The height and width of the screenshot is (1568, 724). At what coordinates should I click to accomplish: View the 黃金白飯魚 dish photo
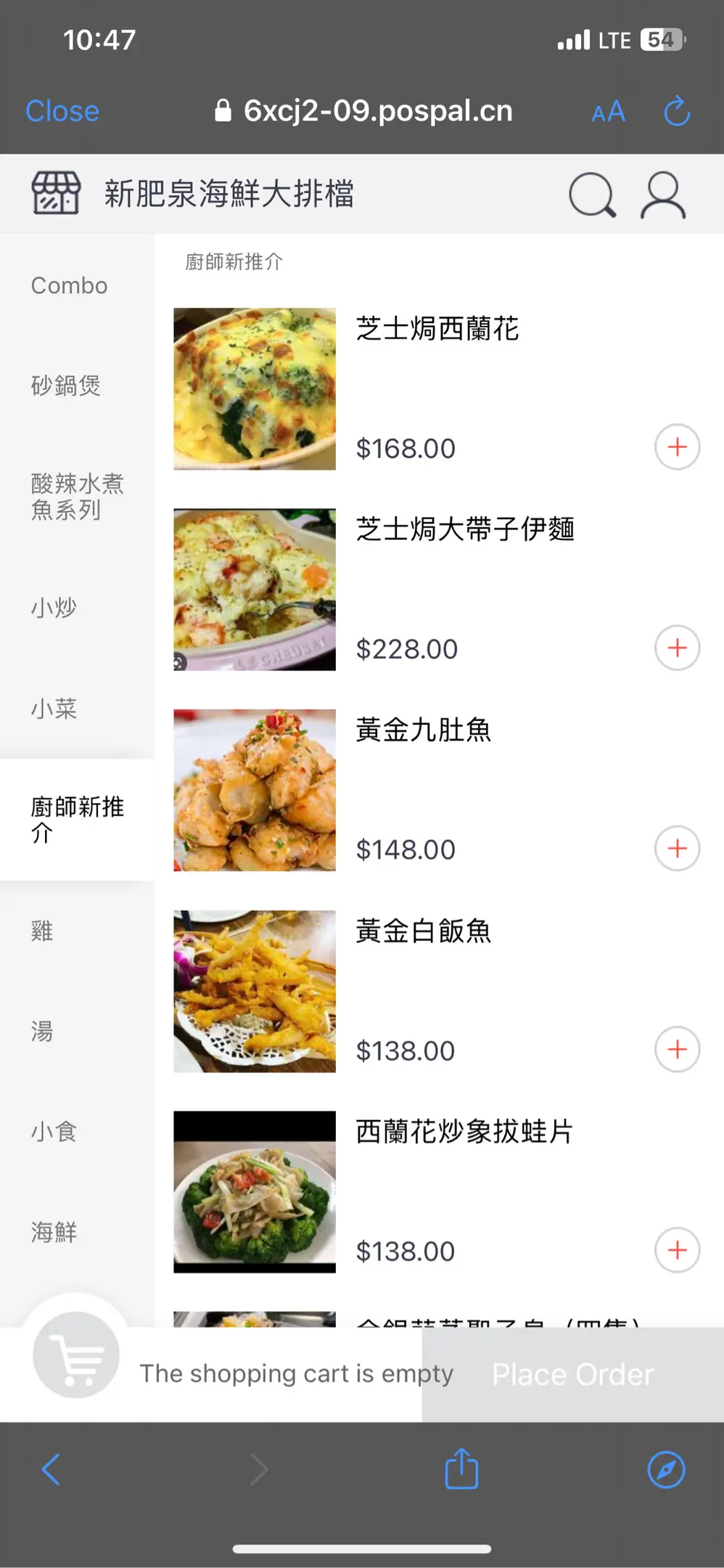click(x=255, y=991)
